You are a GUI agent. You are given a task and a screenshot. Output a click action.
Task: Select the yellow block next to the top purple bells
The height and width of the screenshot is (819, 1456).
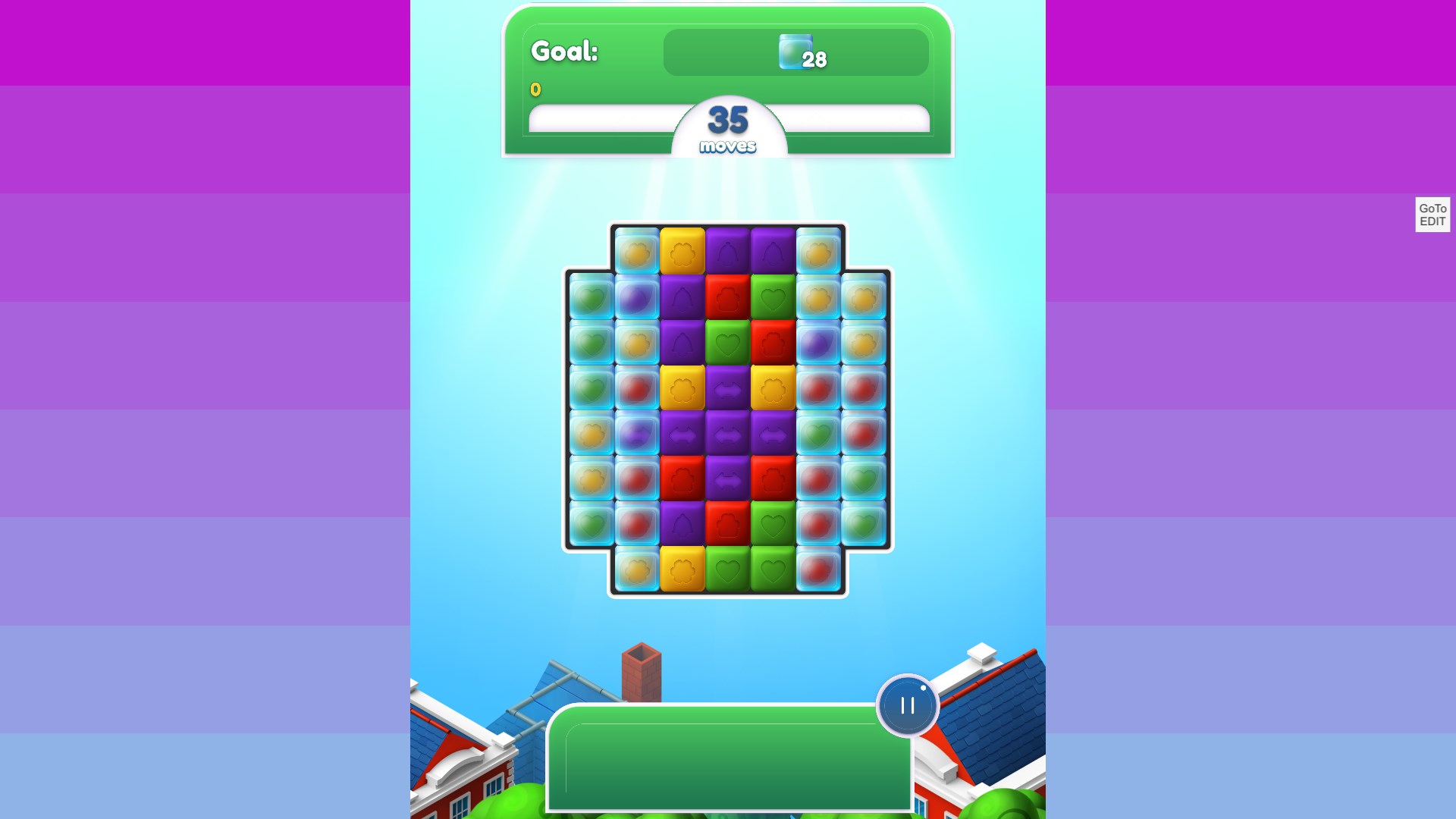tap(682, 251)
